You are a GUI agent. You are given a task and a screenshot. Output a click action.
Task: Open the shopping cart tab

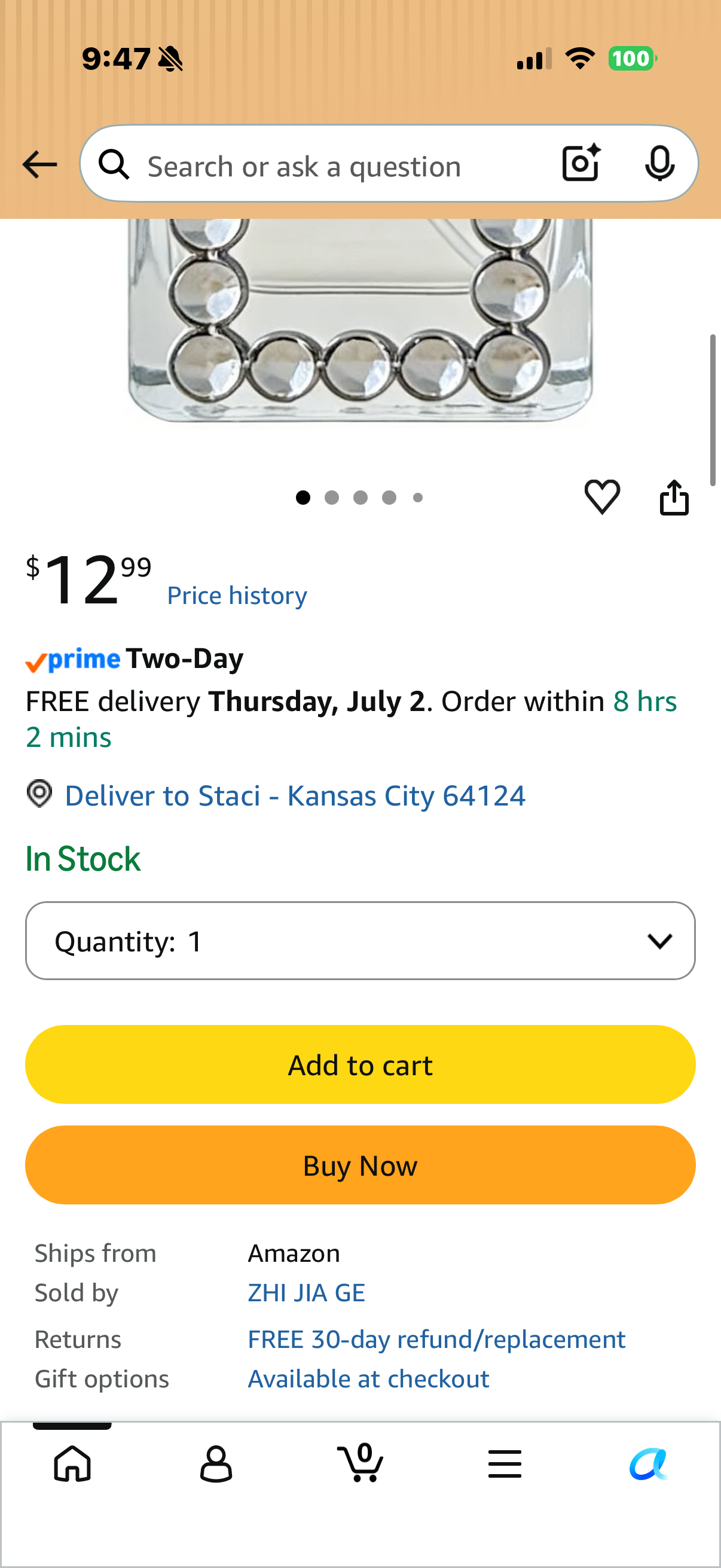360,1462
